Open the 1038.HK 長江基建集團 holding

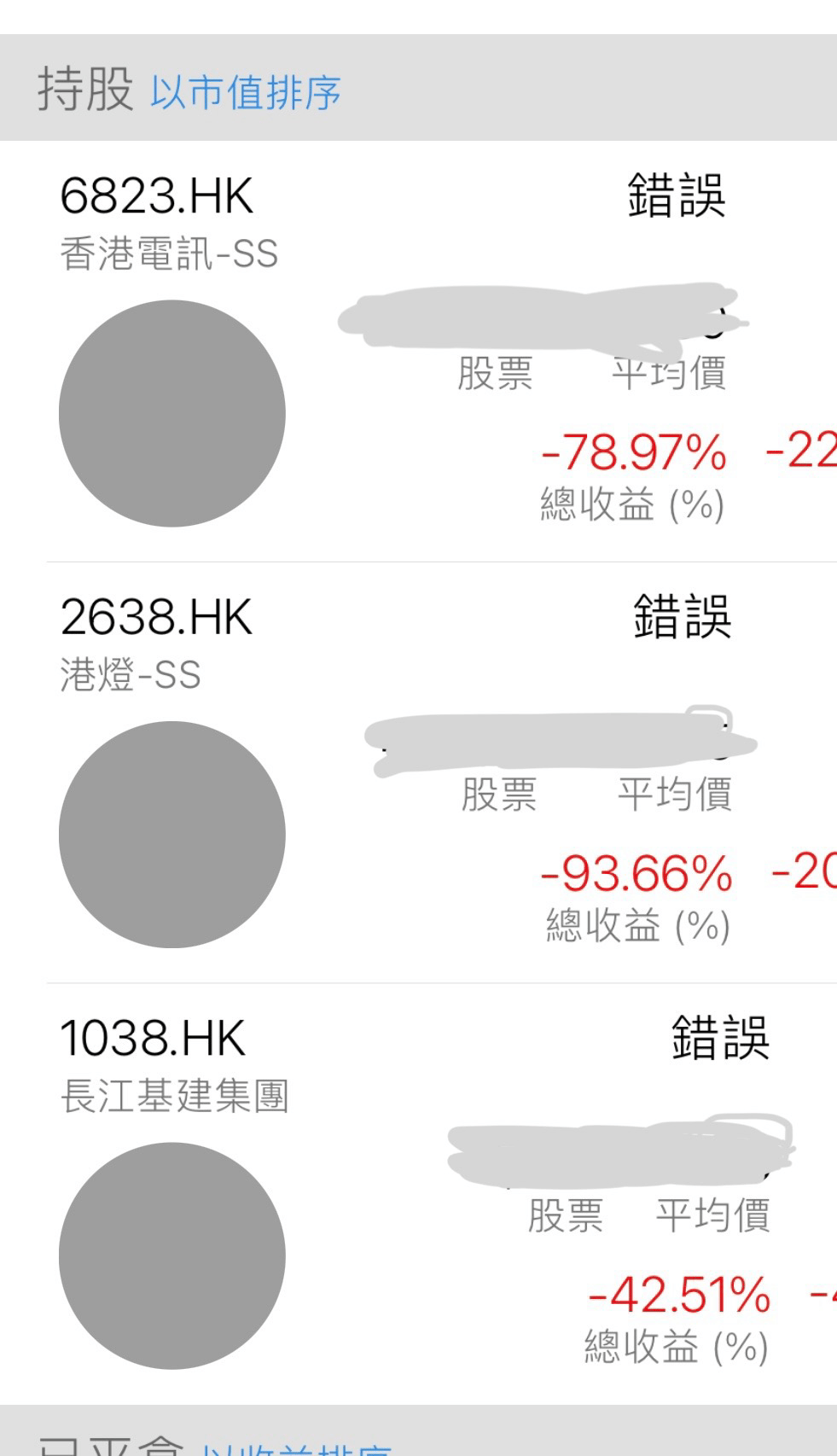(x=418, y=1194)
